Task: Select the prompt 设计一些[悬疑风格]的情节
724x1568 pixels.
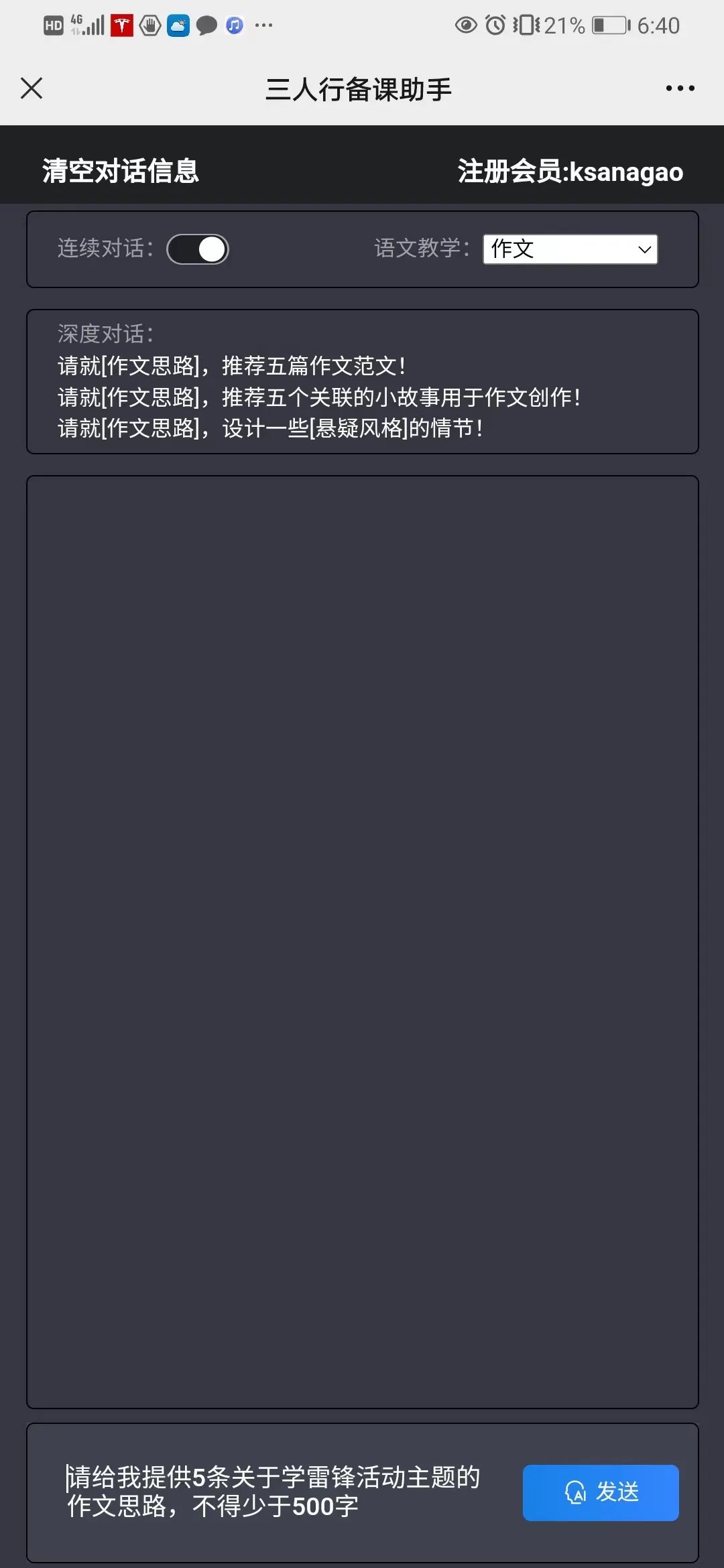Action: point(271,428)
